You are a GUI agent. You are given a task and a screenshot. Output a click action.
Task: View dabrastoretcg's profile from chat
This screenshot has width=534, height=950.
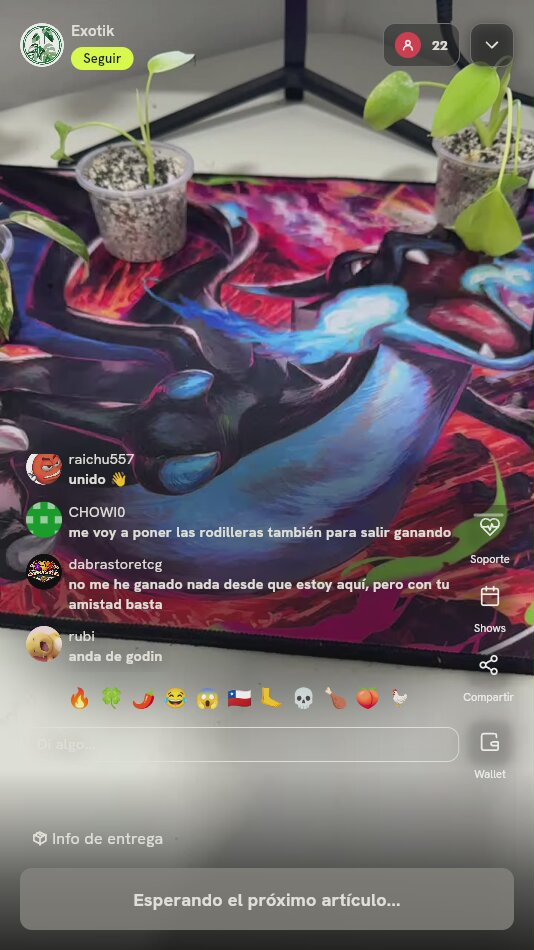(44, 572)
